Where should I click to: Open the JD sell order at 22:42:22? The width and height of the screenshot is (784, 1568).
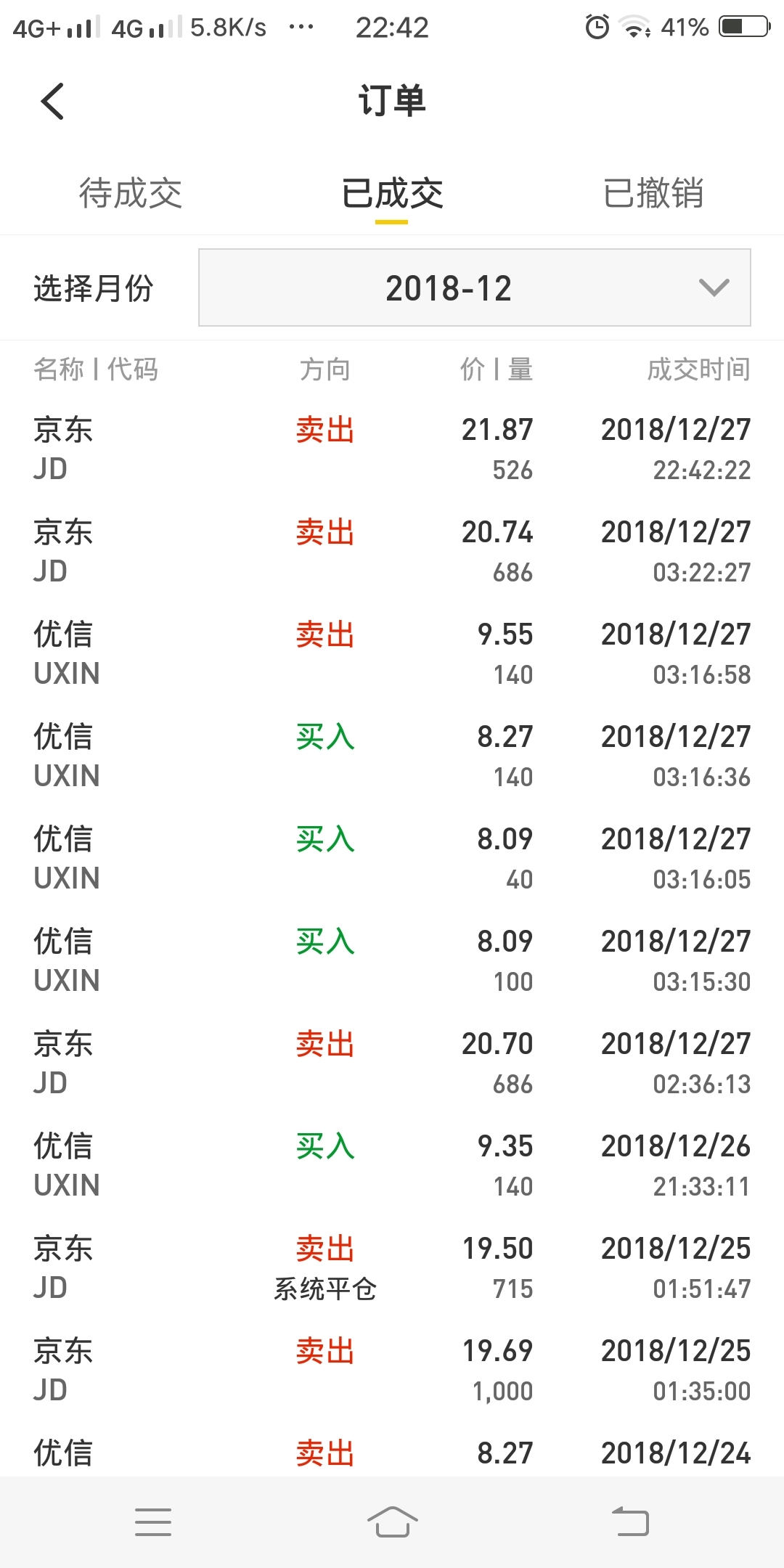pyautogui.click(x=392, y=449)
